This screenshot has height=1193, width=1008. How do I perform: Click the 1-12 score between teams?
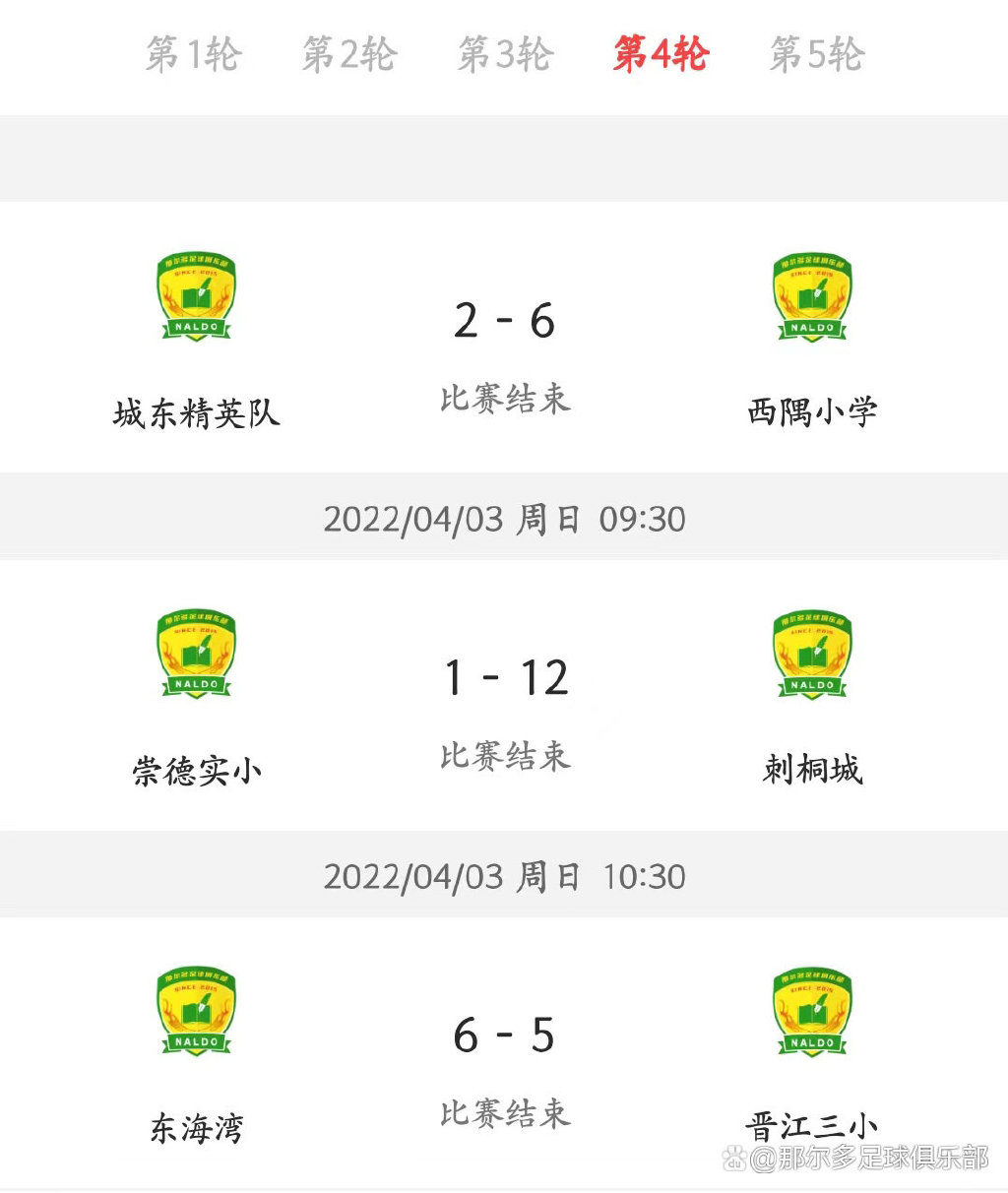[x=504, y=675]
